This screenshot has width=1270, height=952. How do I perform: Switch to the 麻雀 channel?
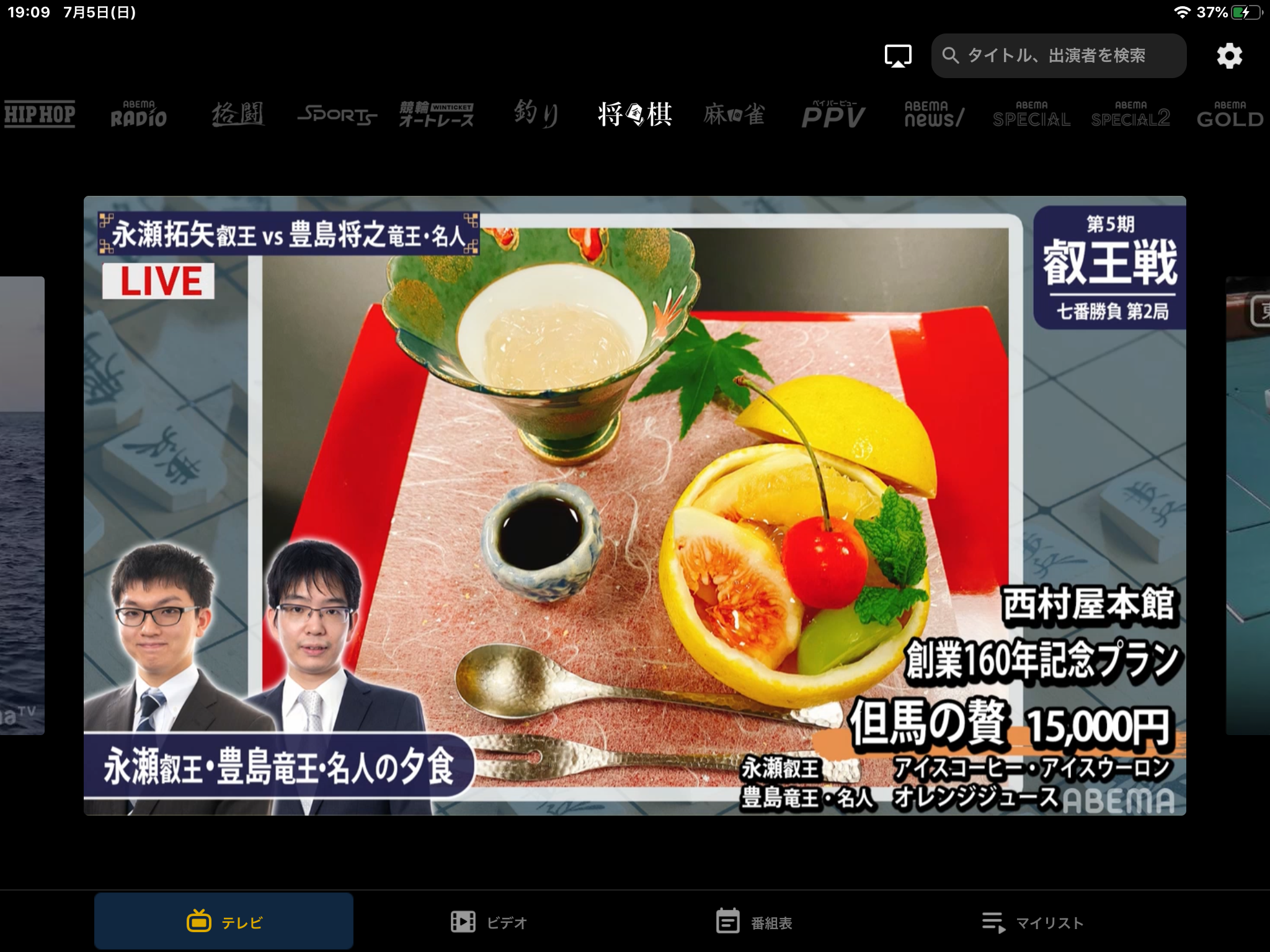pyautogui.click(x=734, y=115)
